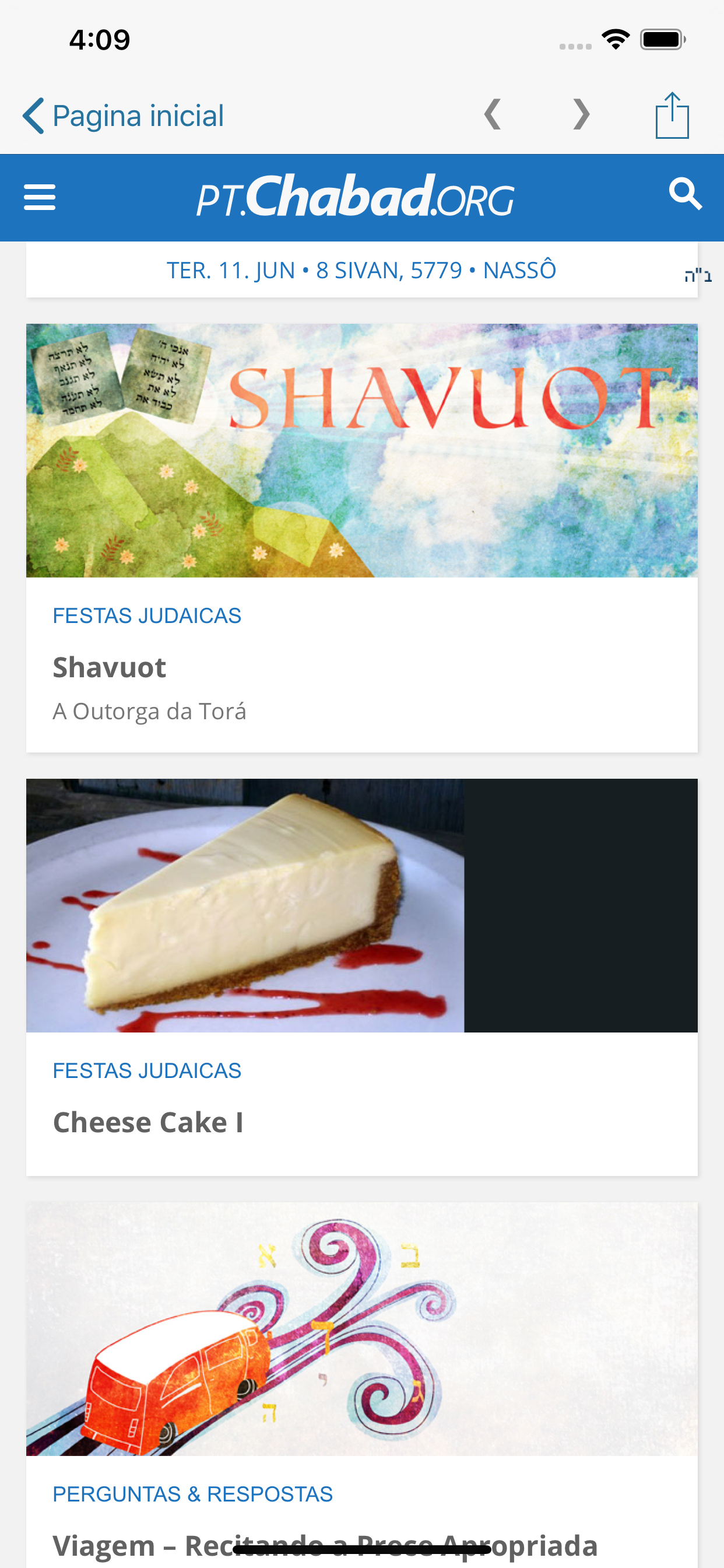Go back to Pagina inicial
Screen dimensions: 724x1568
(124, 116)
